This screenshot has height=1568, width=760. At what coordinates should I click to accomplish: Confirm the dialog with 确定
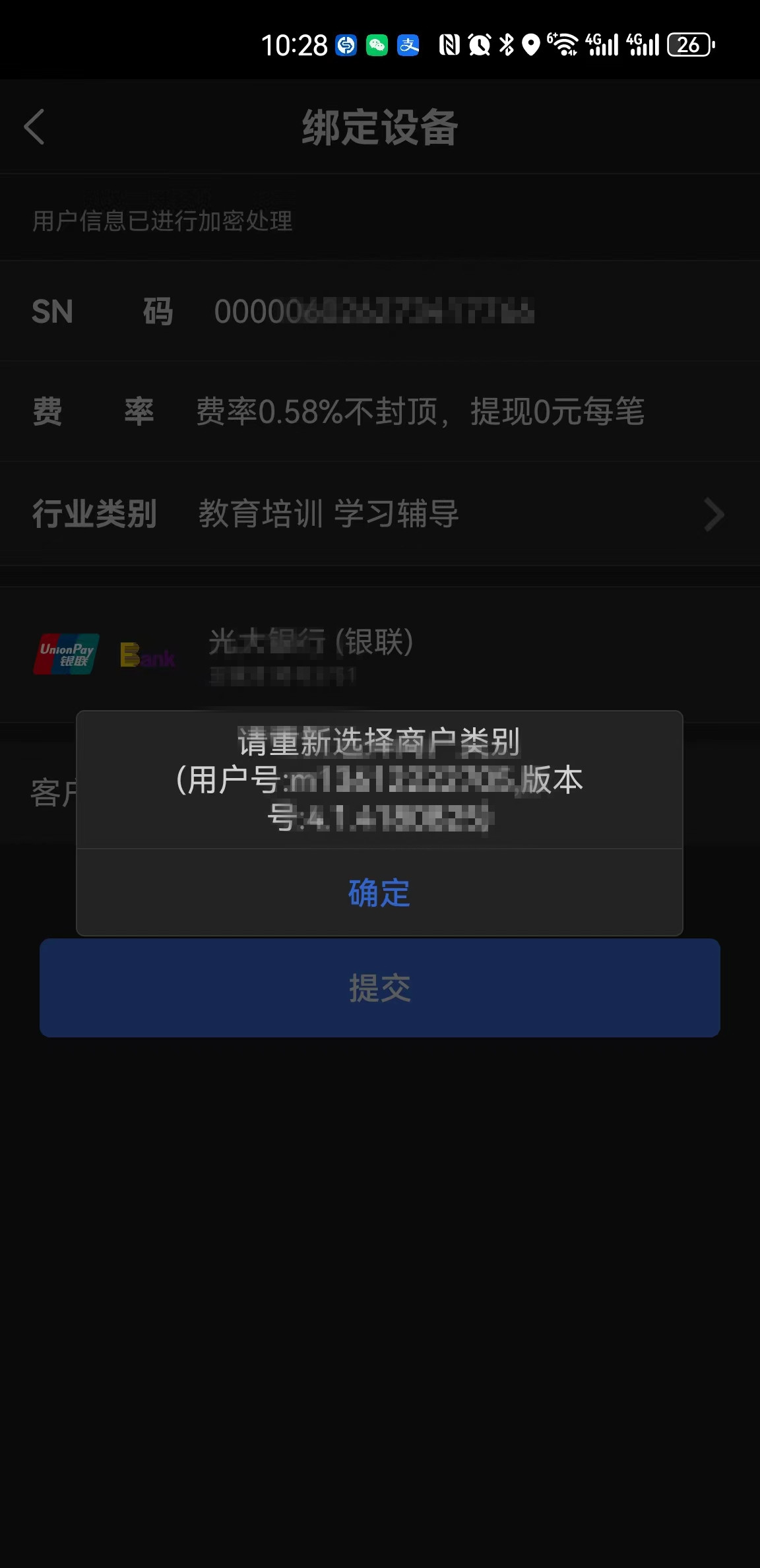(x=379, y=893)
